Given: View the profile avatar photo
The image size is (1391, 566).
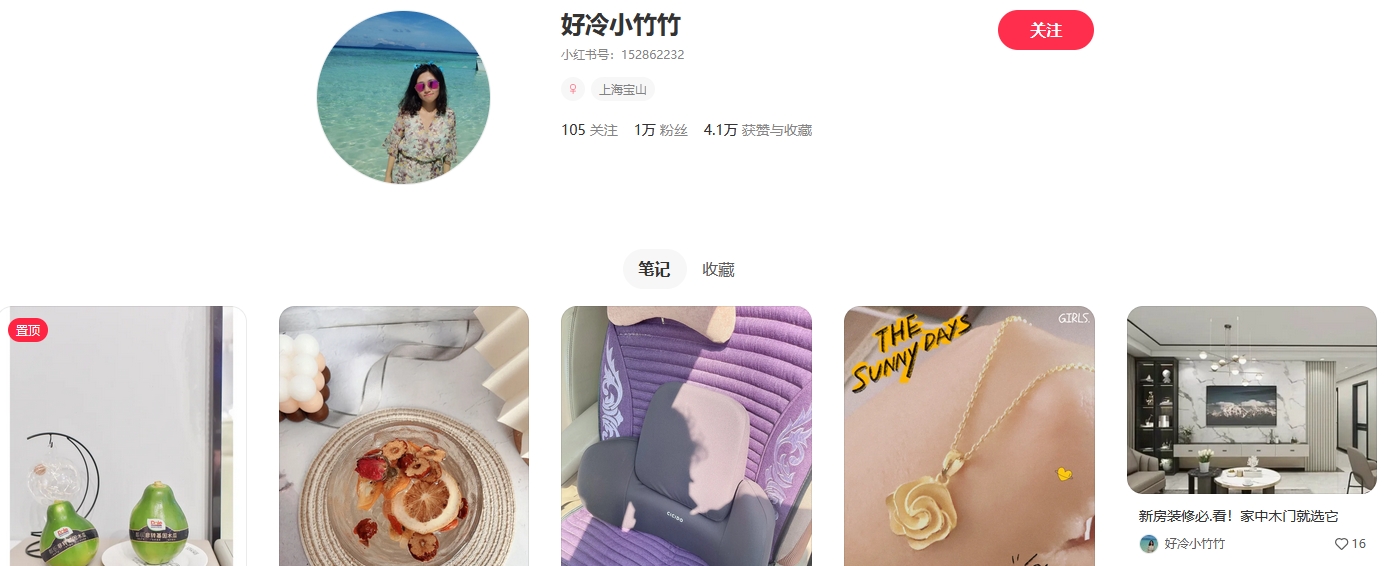Looking at the screenshot, I should pos(403,97).
